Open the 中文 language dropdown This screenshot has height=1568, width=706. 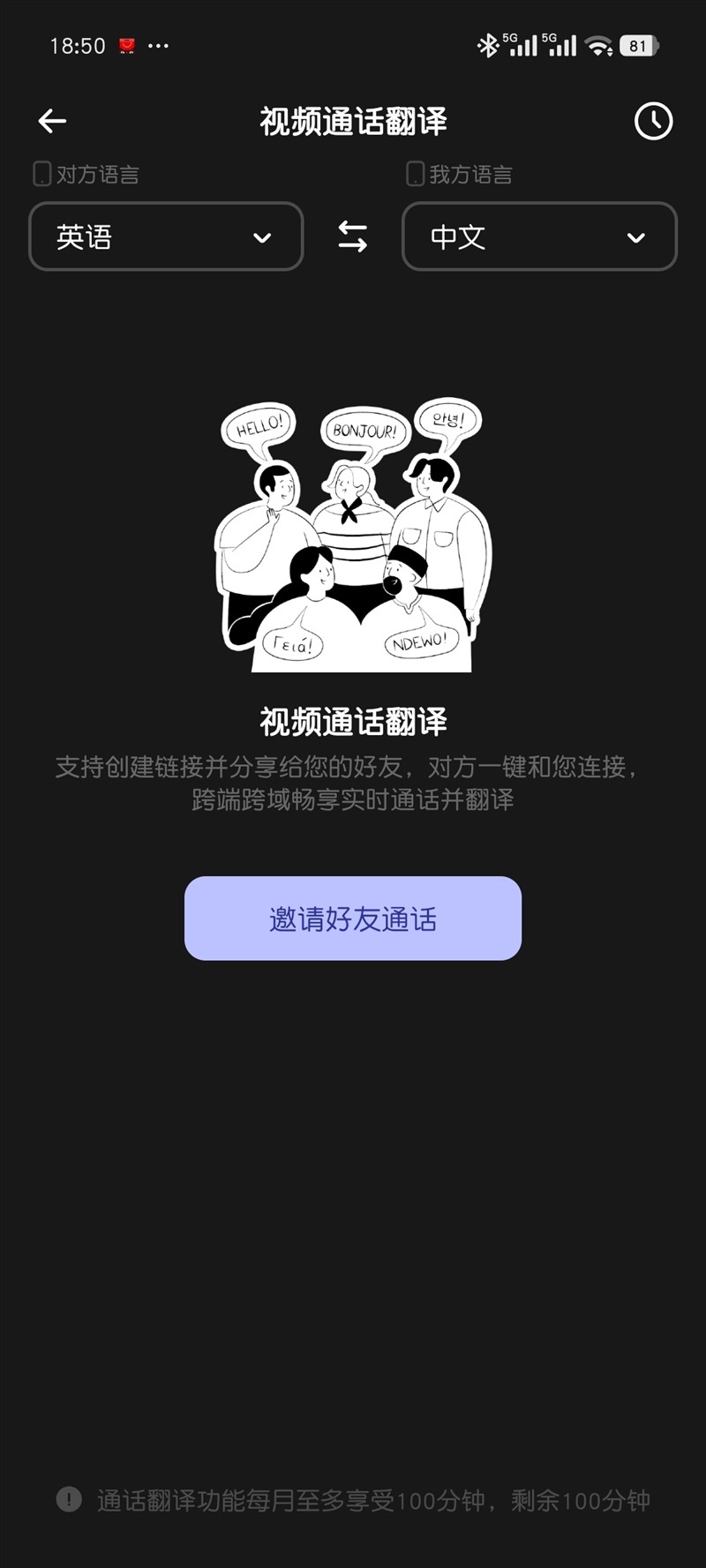pyautogui.click(x=539, y=236)
